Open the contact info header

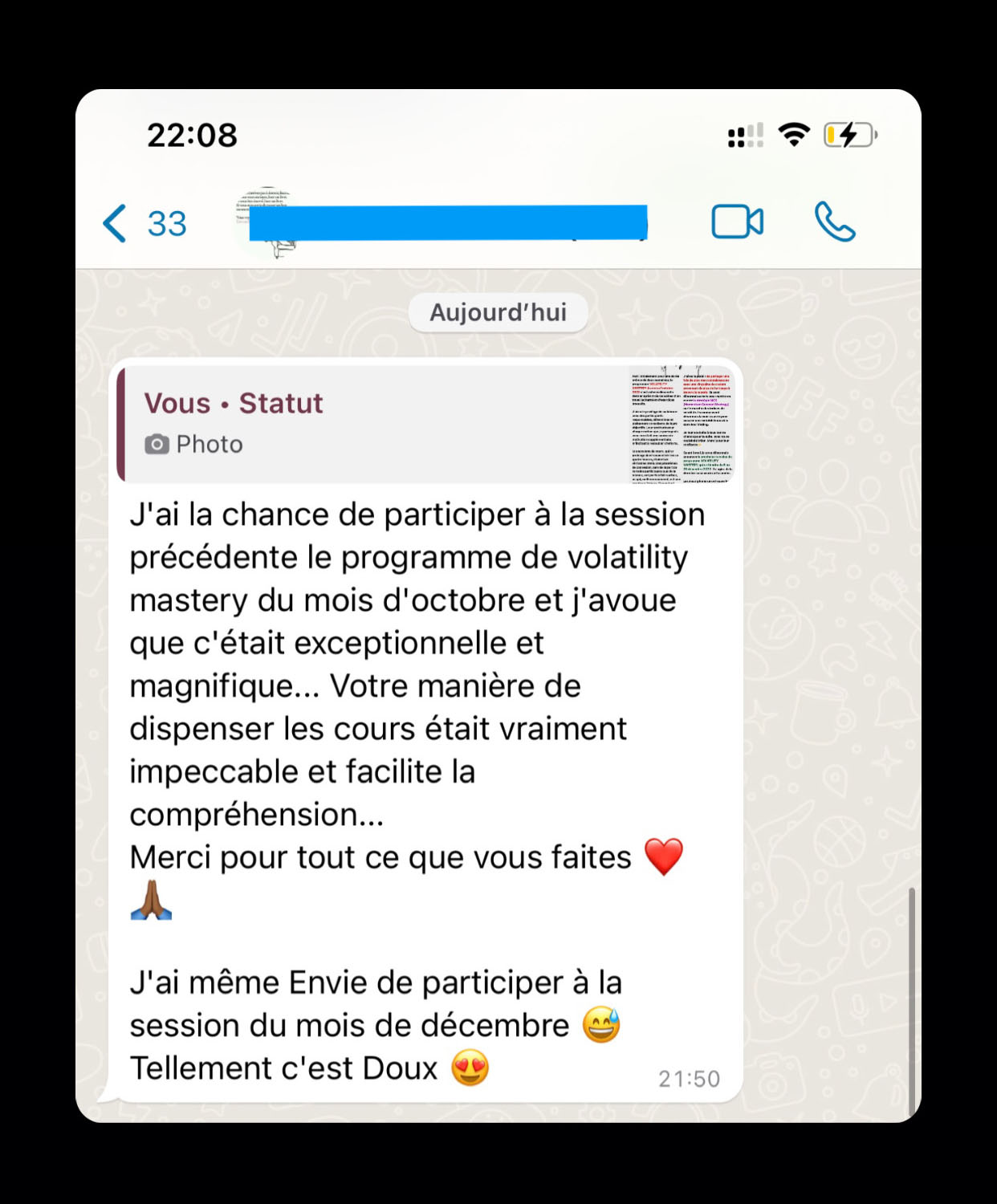(x=446, y=222)
